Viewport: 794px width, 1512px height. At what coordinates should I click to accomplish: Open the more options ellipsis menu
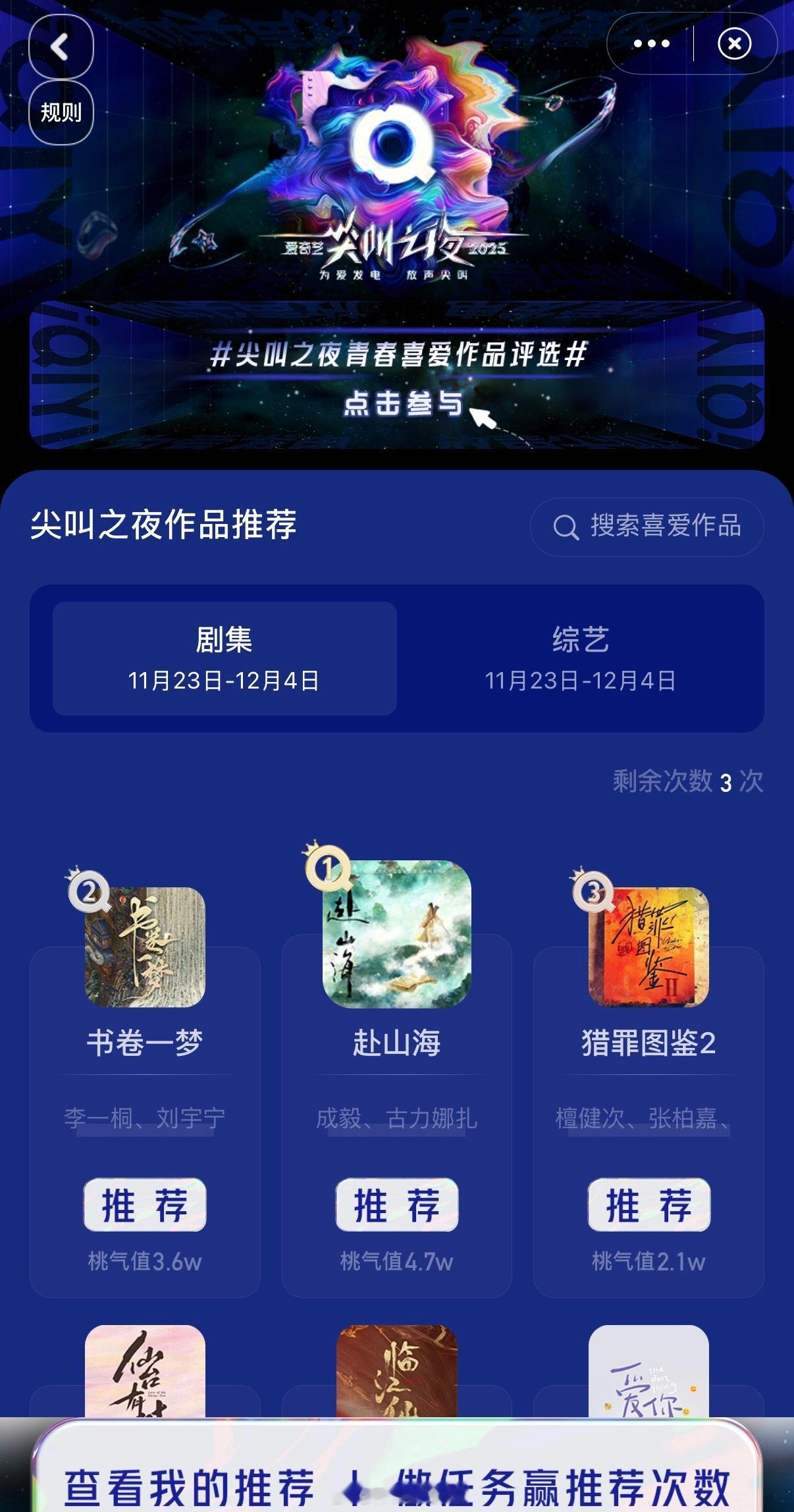point(650,43)
